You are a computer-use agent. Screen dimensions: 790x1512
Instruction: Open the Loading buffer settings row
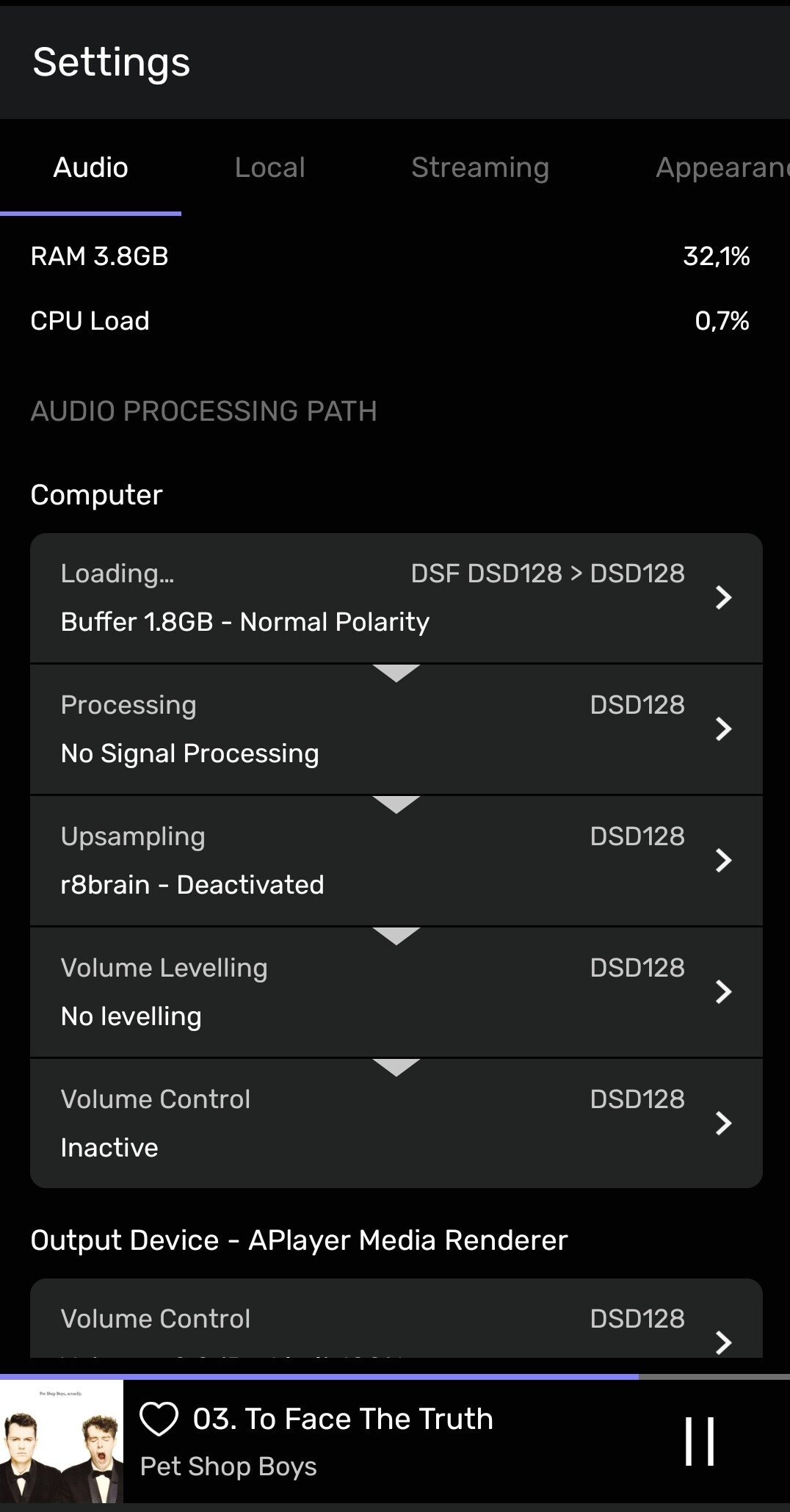[396, 598]
